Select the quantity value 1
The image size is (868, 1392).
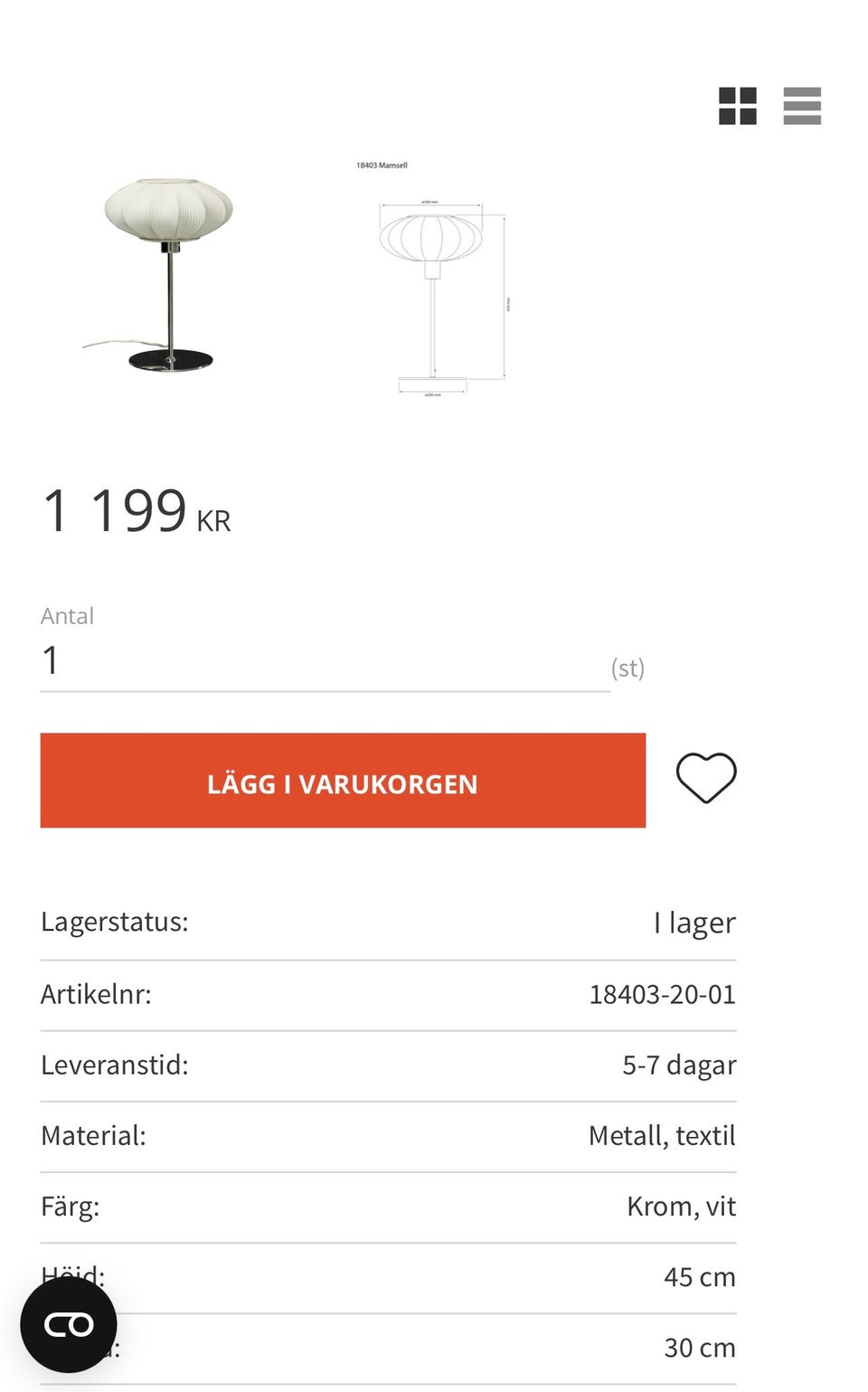pos(50,660)
